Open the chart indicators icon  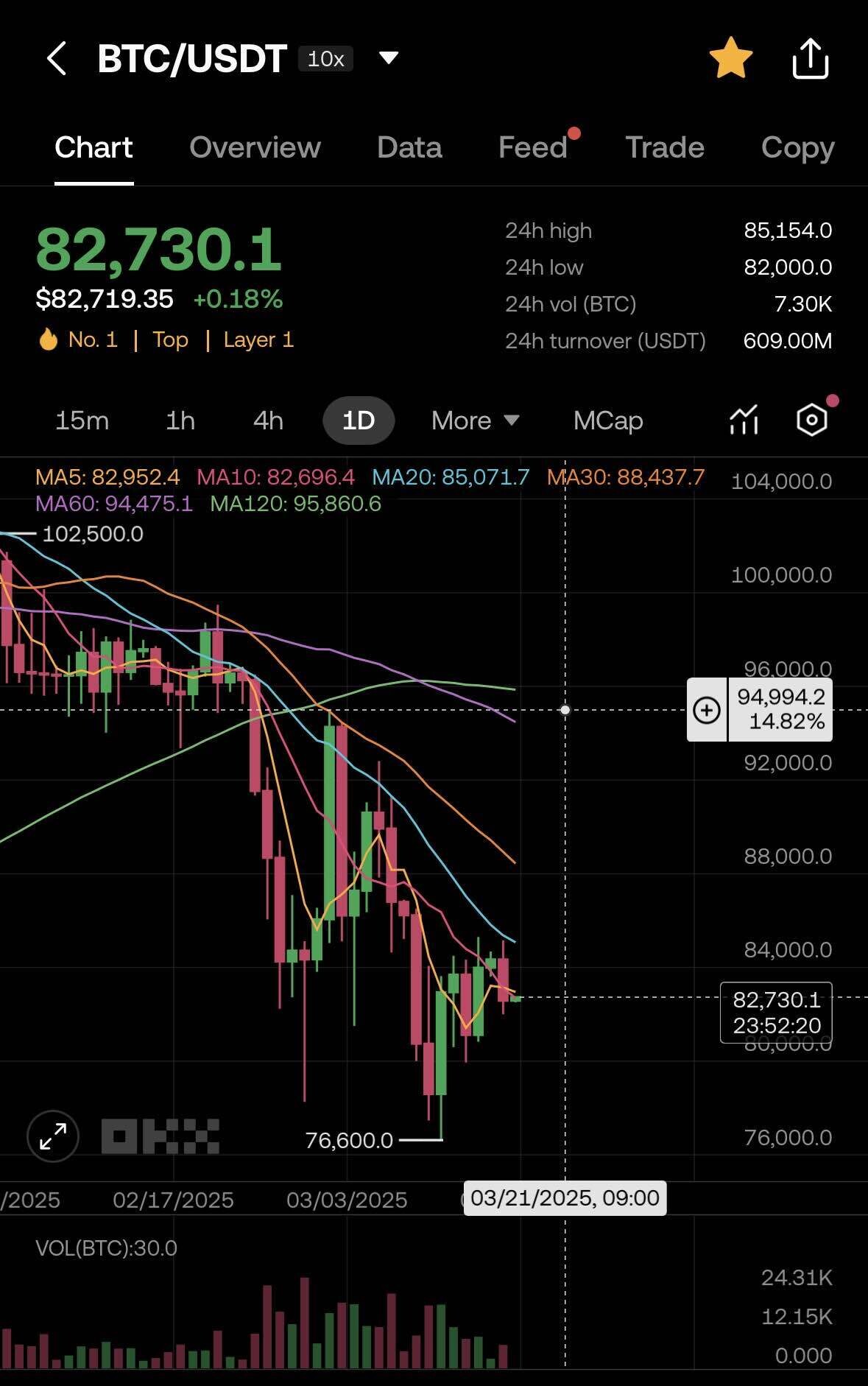coord(744,421)
